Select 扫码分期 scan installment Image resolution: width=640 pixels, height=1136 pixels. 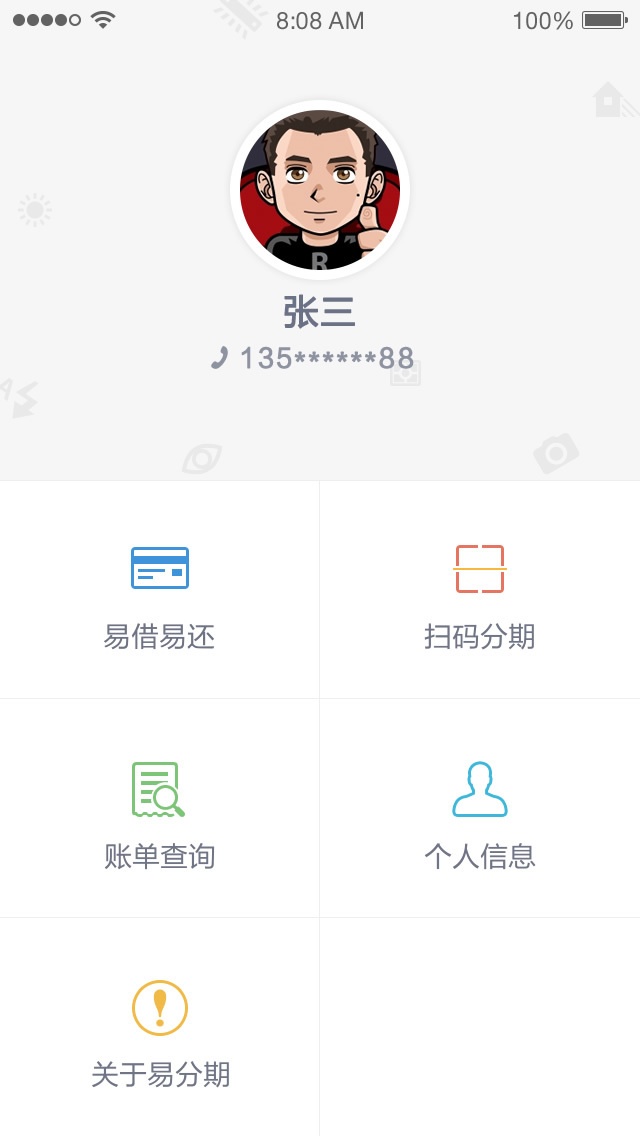[480, 590]
